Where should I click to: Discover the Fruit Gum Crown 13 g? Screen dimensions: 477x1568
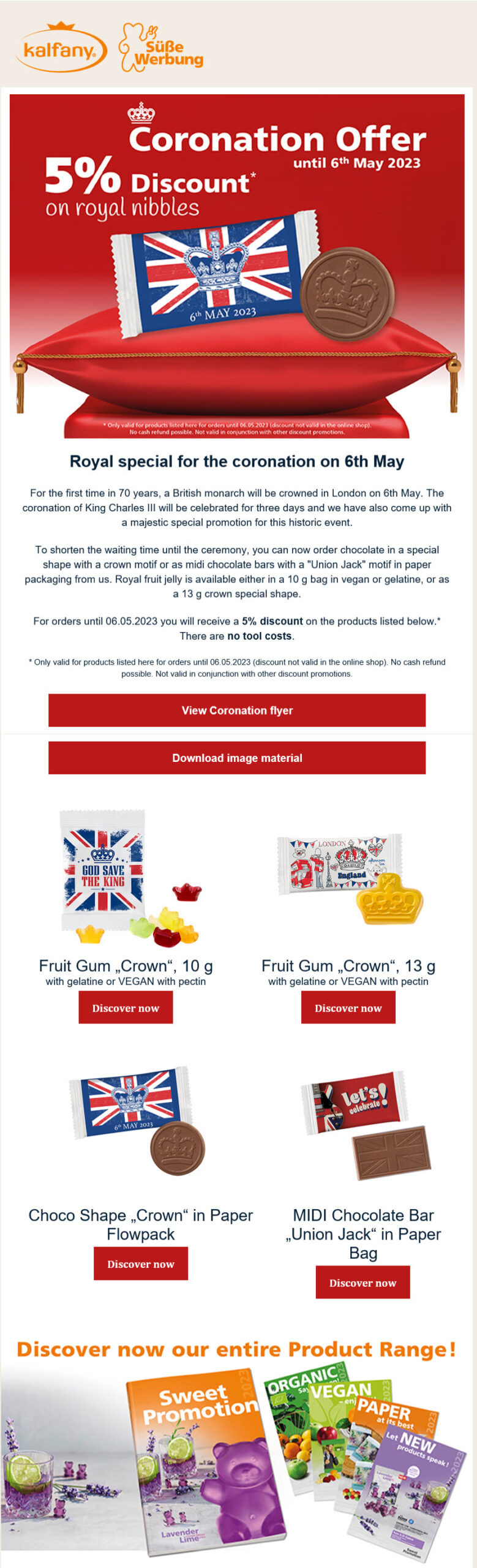click(348, 1008)
